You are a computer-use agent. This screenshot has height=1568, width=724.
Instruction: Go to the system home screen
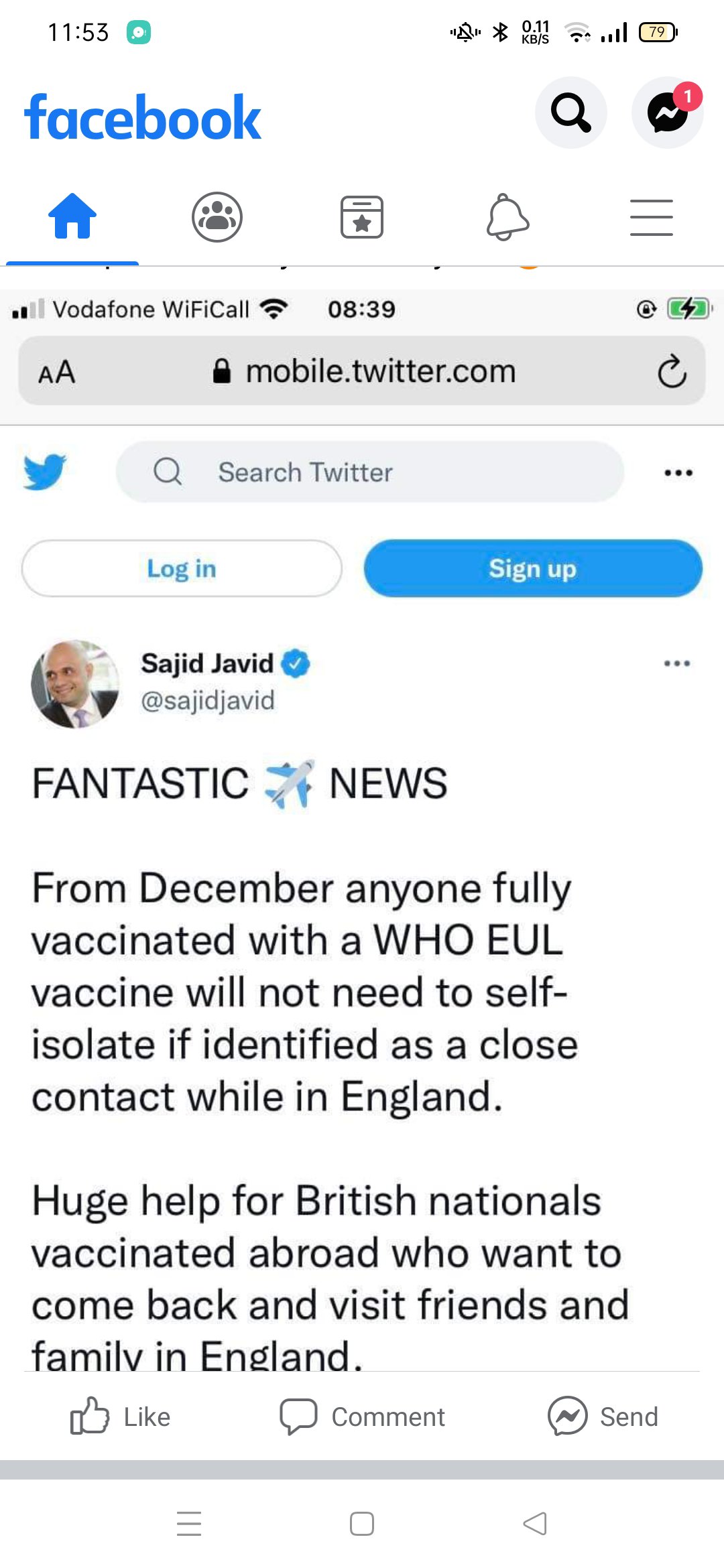click(362, 1523)
